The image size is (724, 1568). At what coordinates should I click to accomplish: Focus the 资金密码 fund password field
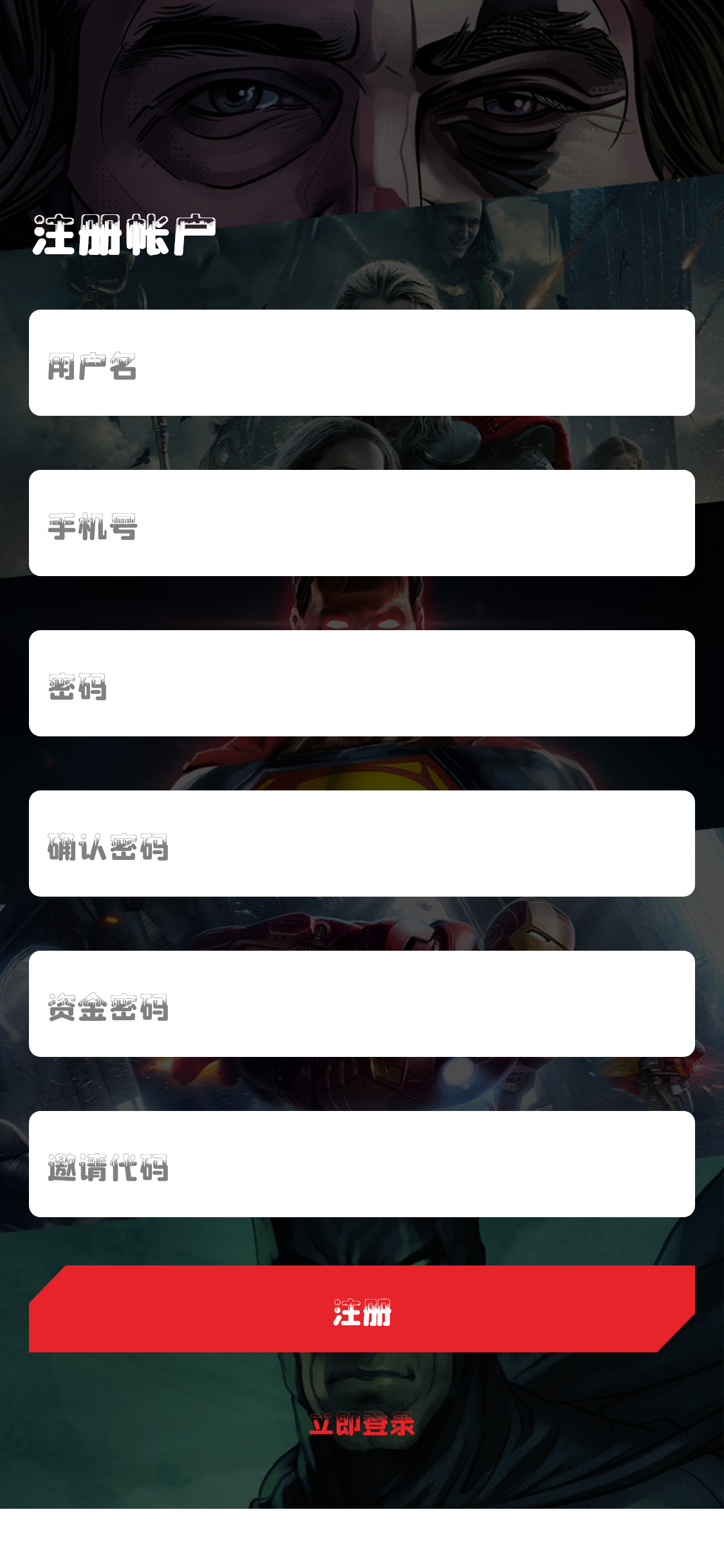362,1004
